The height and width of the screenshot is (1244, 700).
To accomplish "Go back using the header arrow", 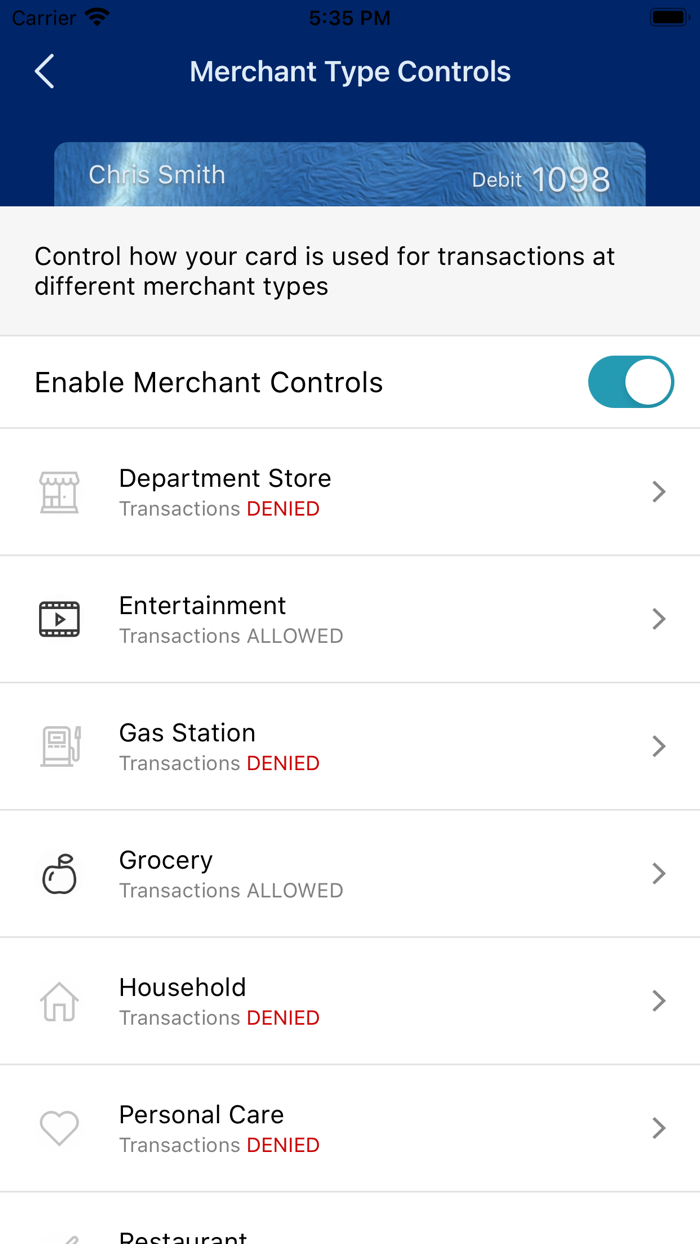I will tap(44, 72).
